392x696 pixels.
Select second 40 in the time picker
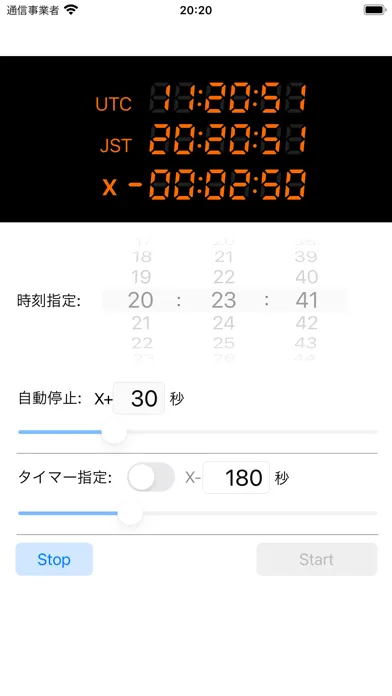(306, 277)
